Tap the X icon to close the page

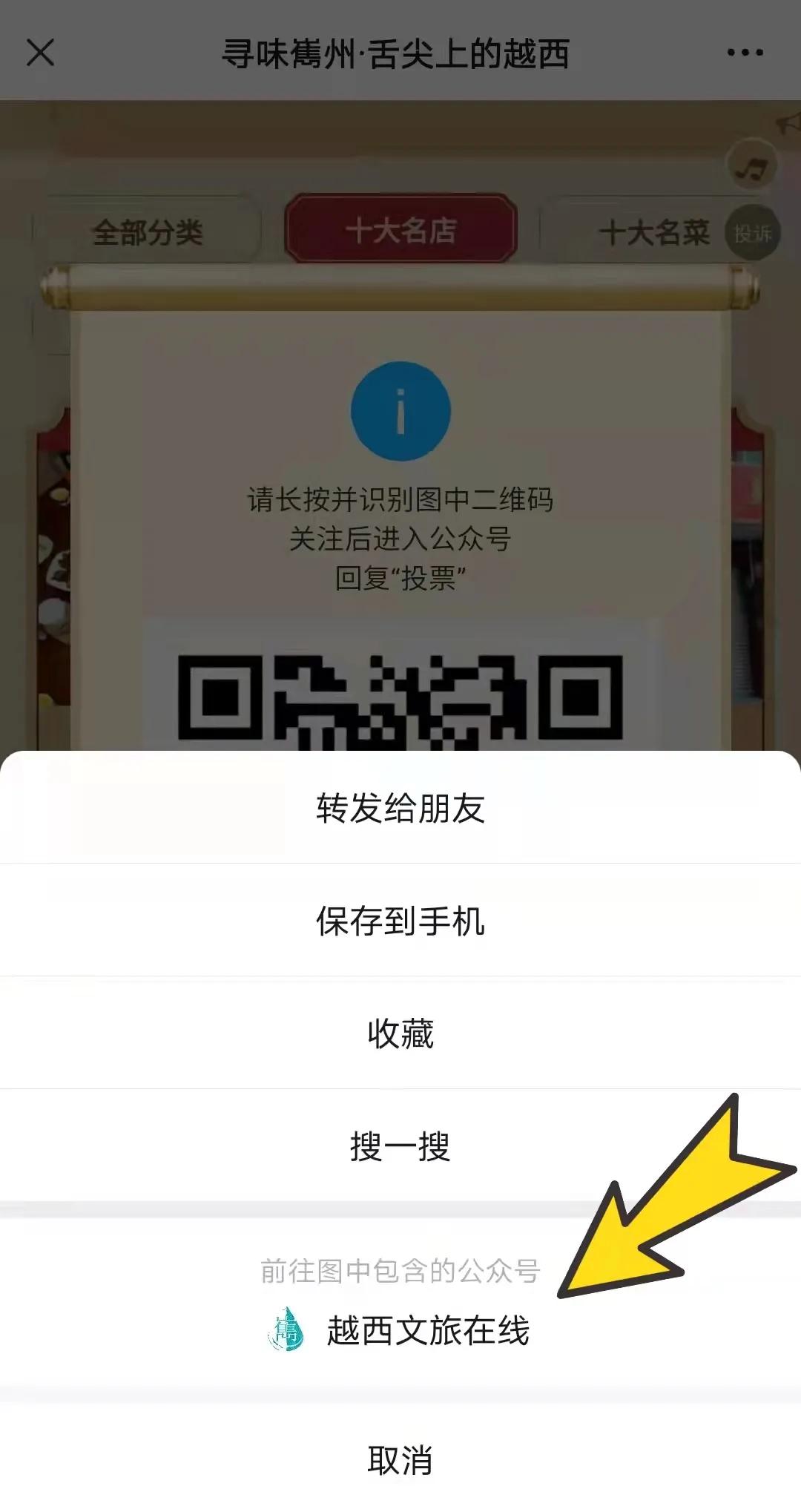(x=41, y=52)
